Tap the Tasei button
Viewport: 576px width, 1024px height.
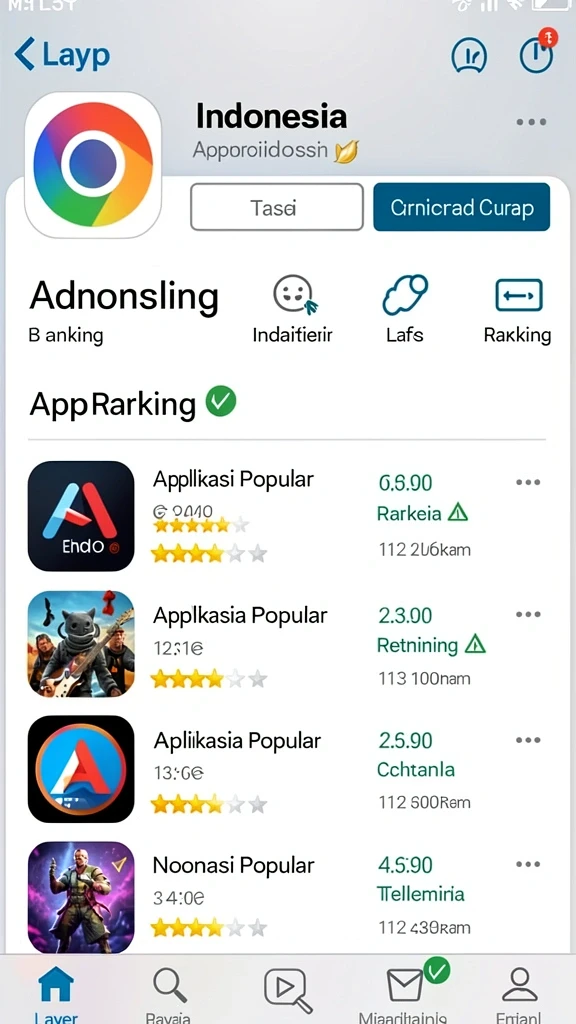click(x=277, y=207)
